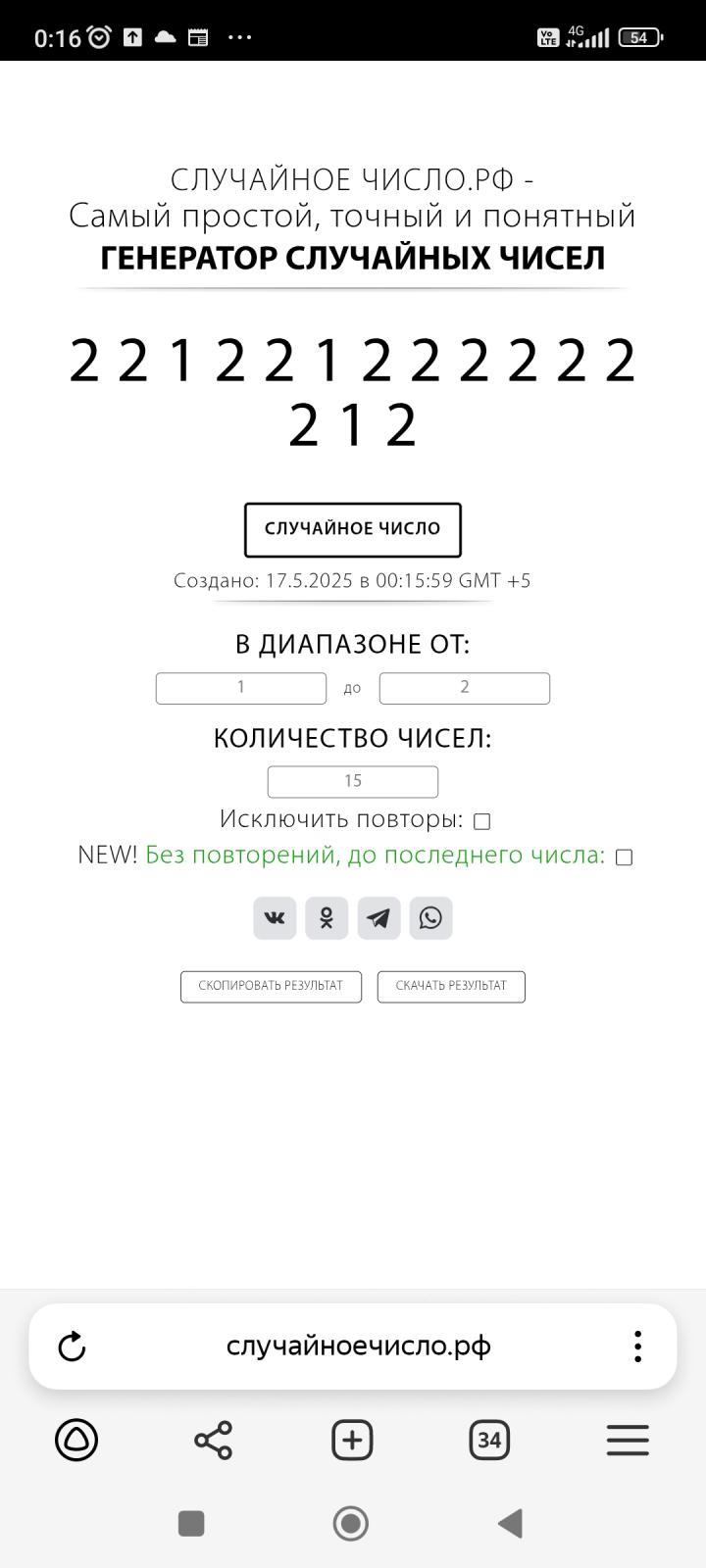The height and width of the screenshot is (1568, 706).
Task: Open a new browser tab
Action: (x=352, y=1440)
